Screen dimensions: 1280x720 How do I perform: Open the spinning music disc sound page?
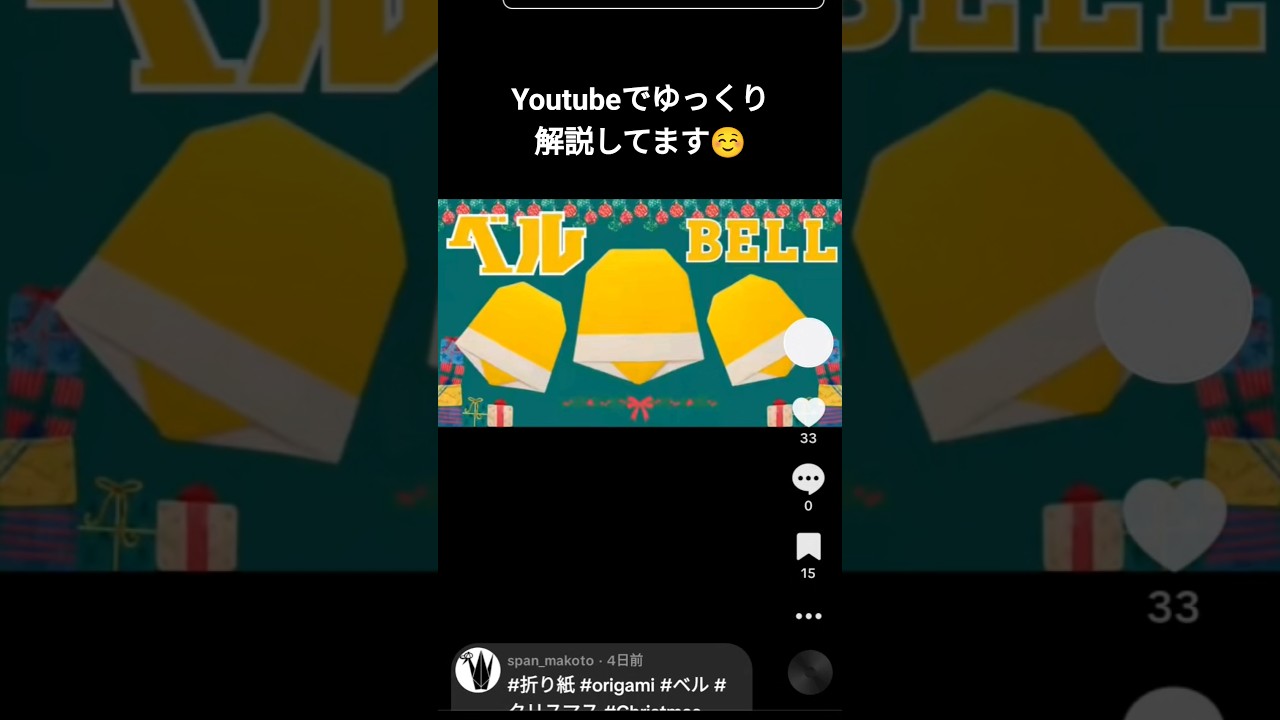809,672
